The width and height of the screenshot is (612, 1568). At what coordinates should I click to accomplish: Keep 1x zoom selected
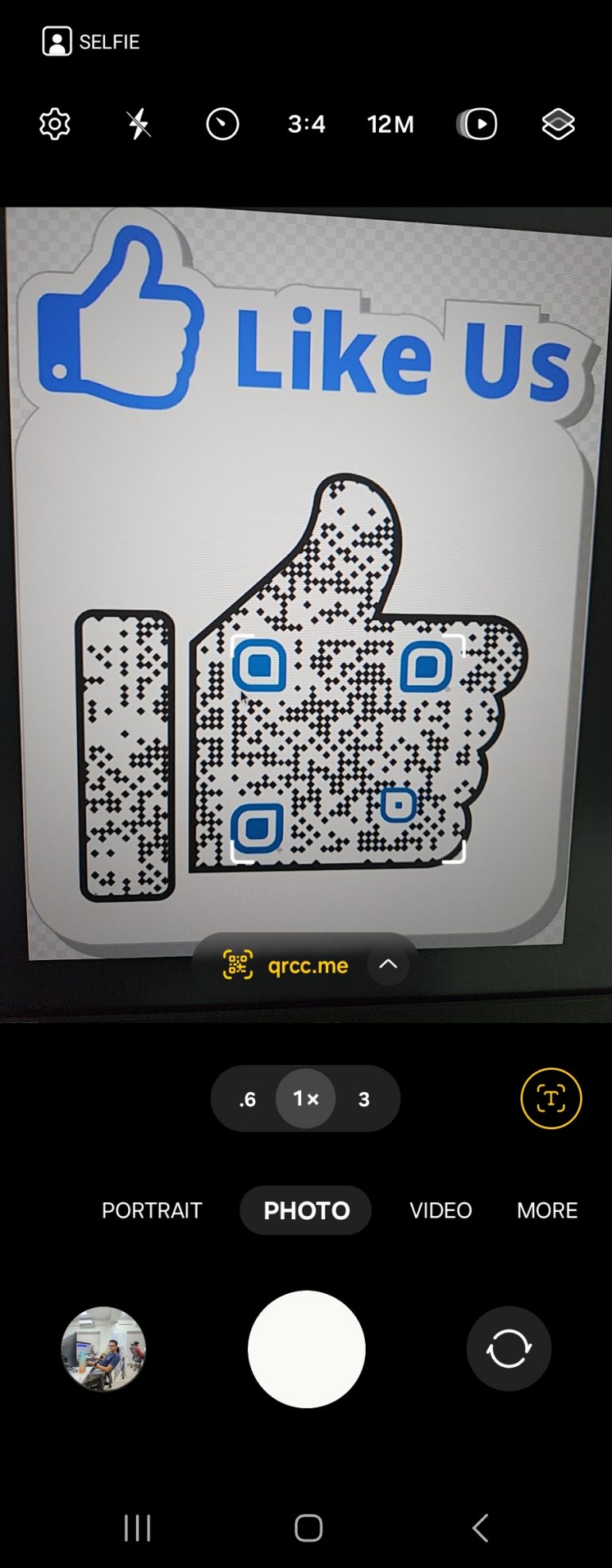click(304, 1098)
